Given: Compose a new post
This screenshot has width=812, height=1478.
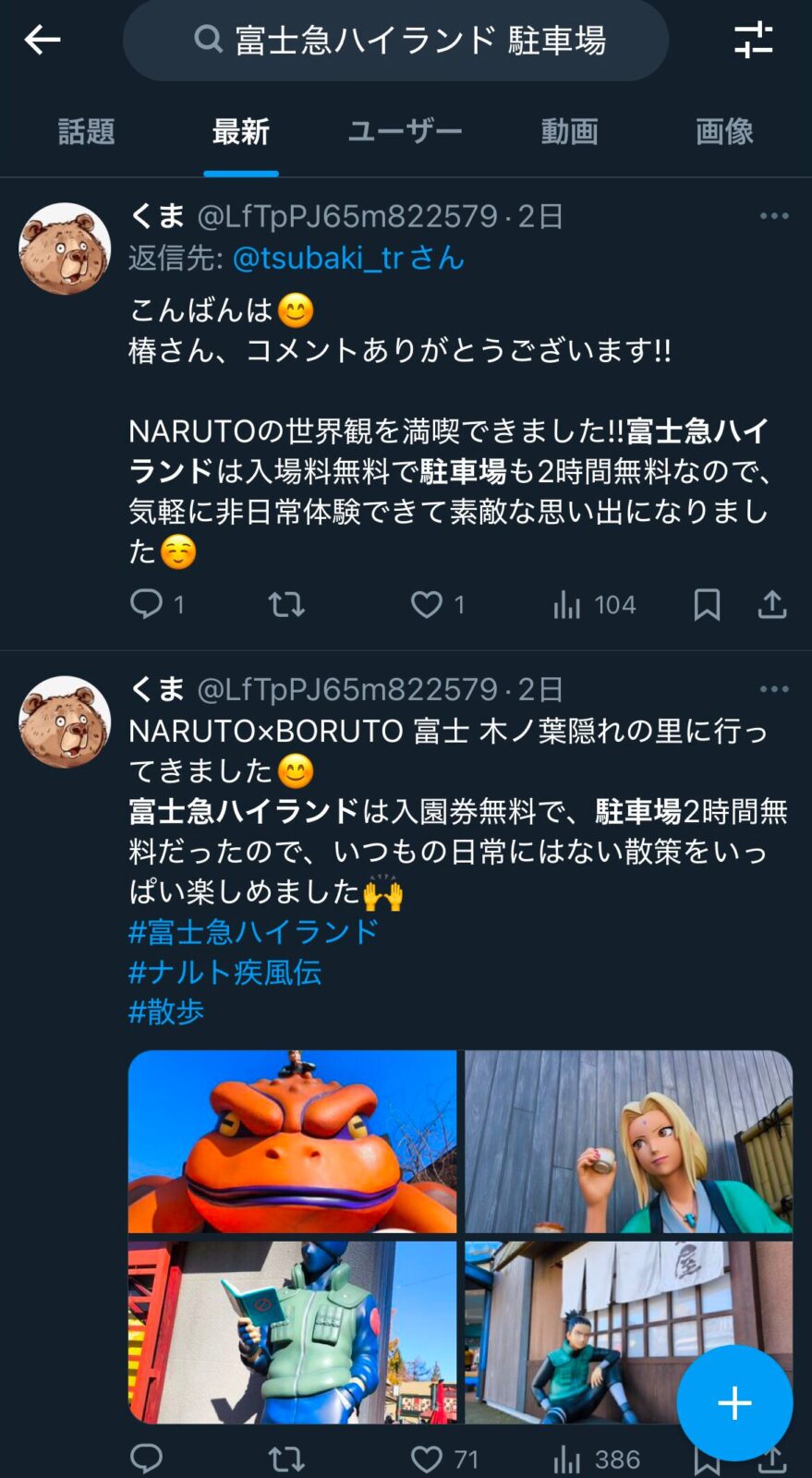Looking at the screenshot, I should coord(734,1403).
